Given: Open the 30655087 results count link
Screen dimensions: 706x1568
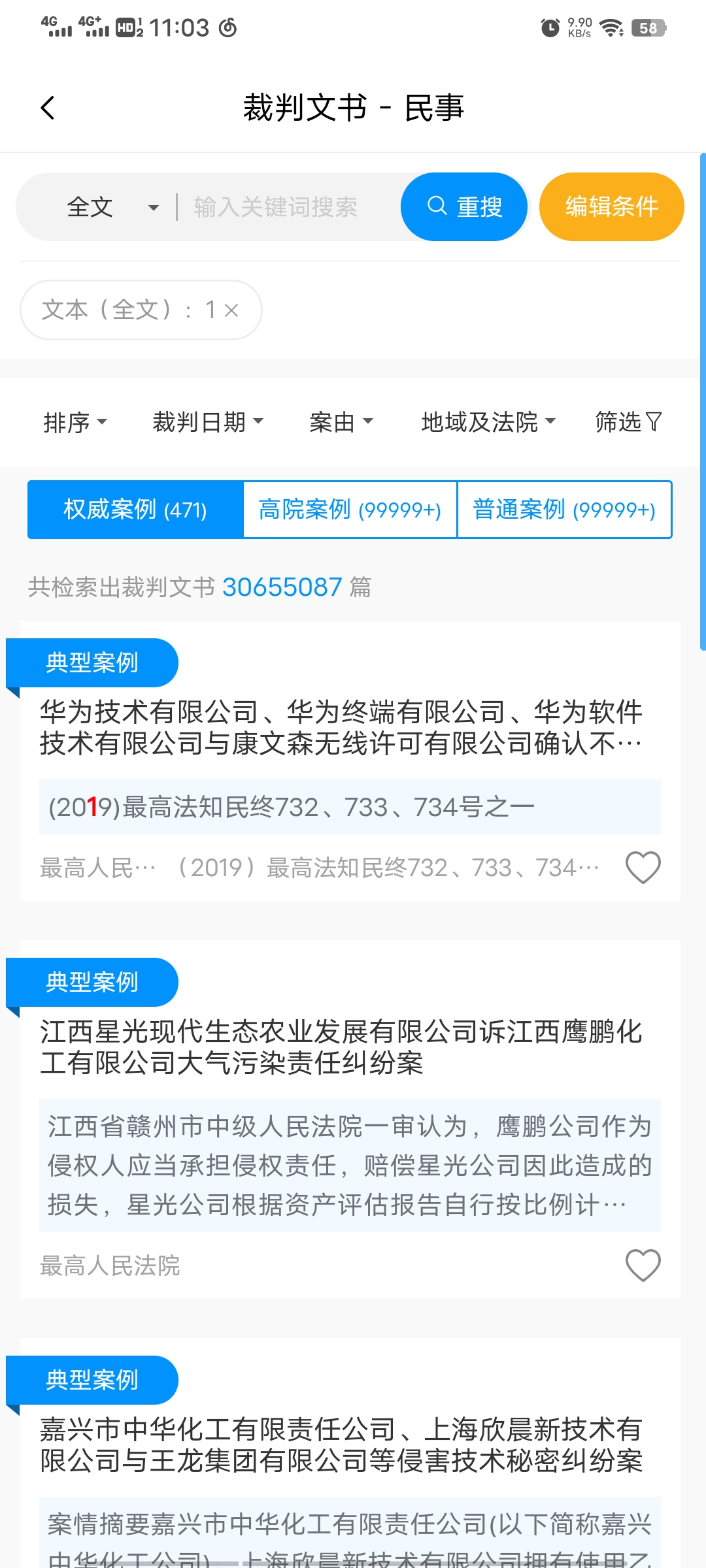Looking at the screenshot, I should pyautogui.click(x=282, y=587).
